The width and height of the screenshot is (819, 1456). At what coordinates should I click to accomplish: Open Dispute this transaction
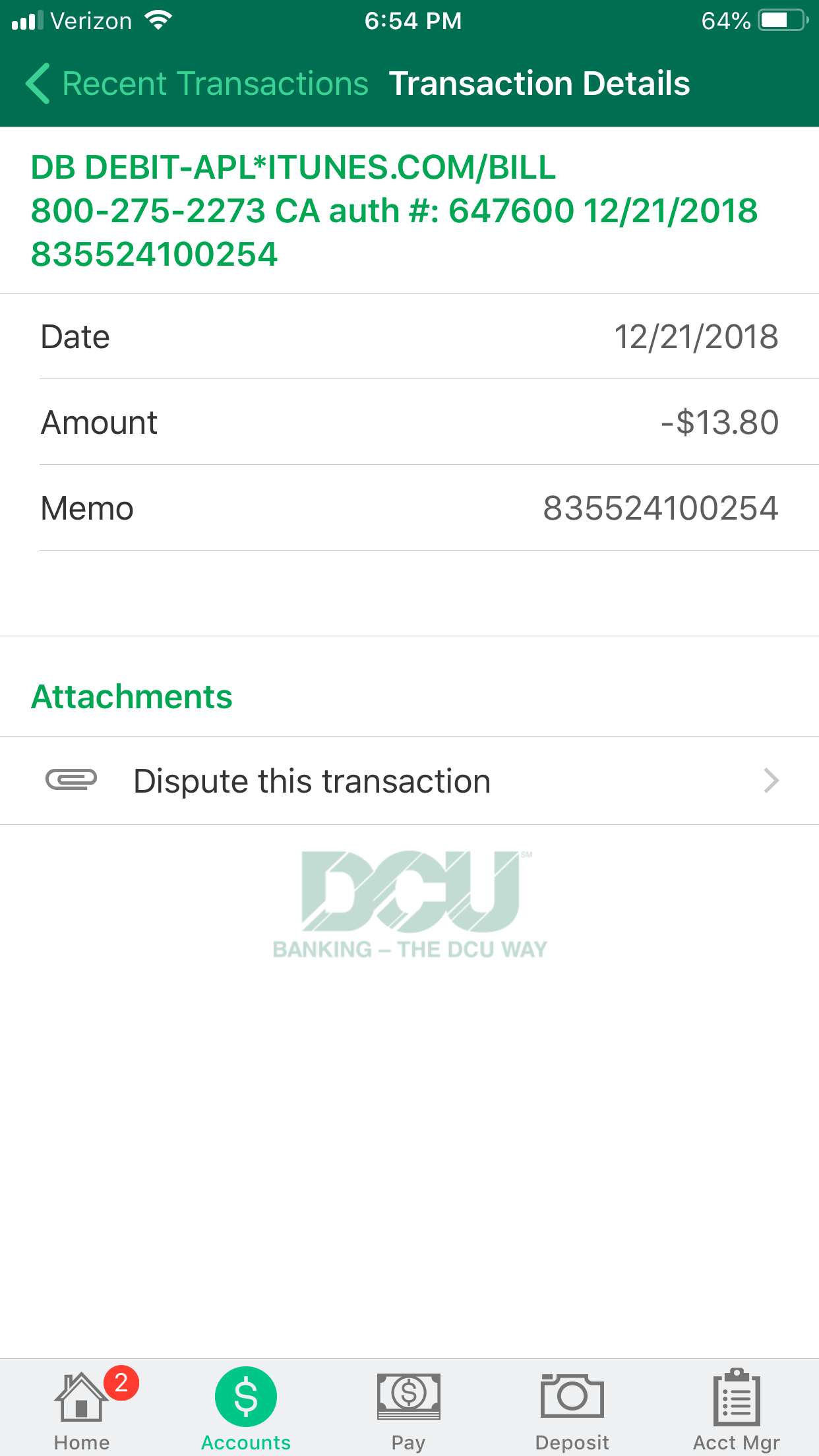(409, 781)
